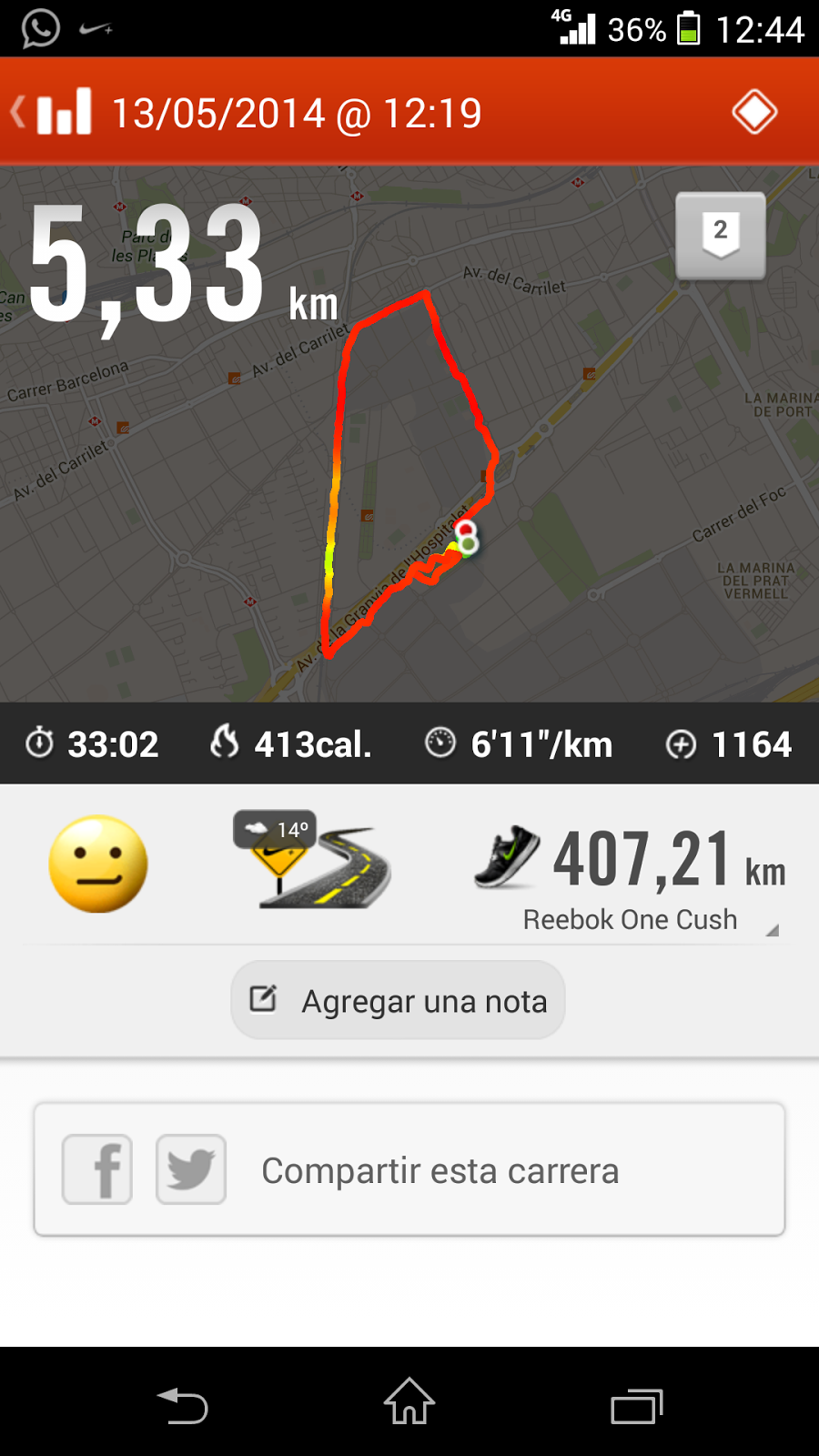Tap the diamond icon in the header

coord(754,113)
